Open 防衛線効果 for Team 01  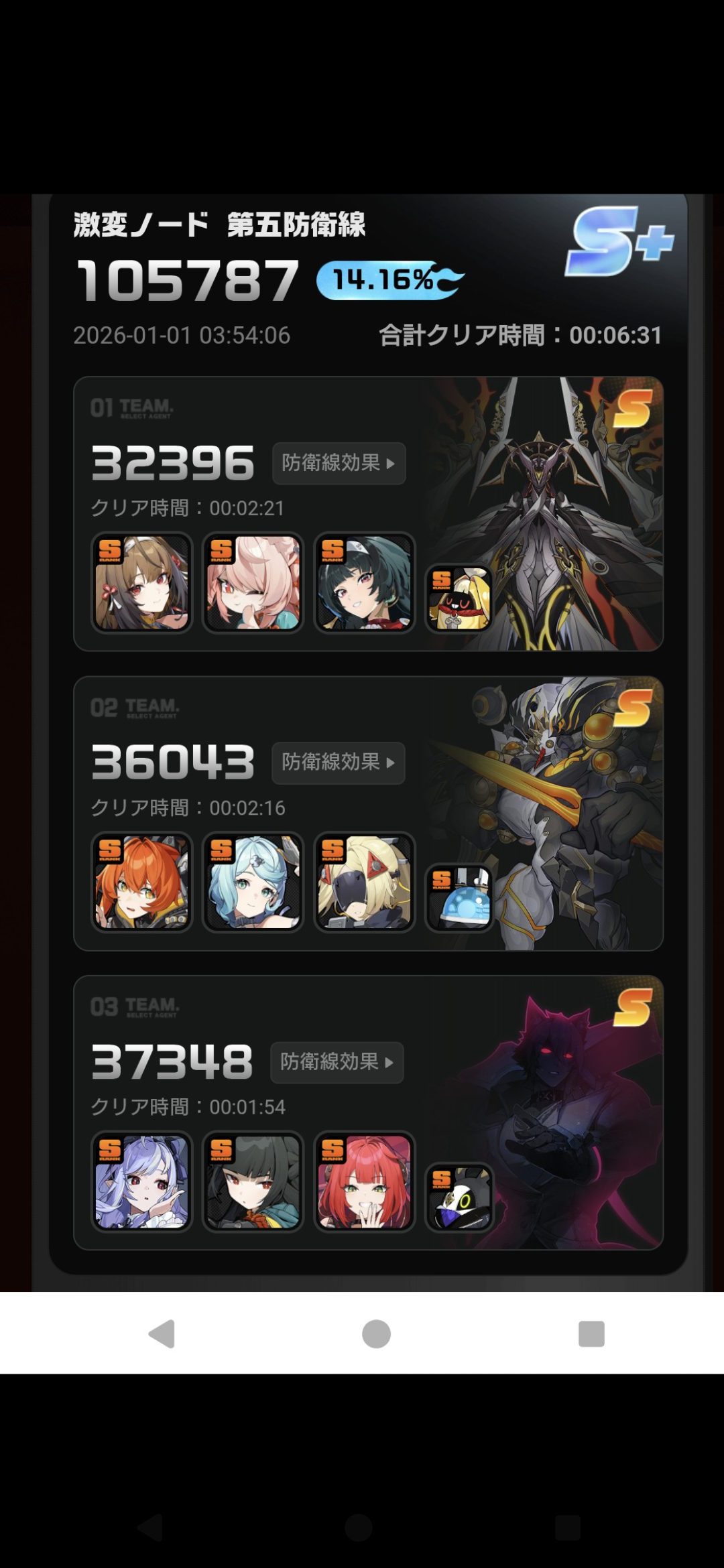pos(339,463)
